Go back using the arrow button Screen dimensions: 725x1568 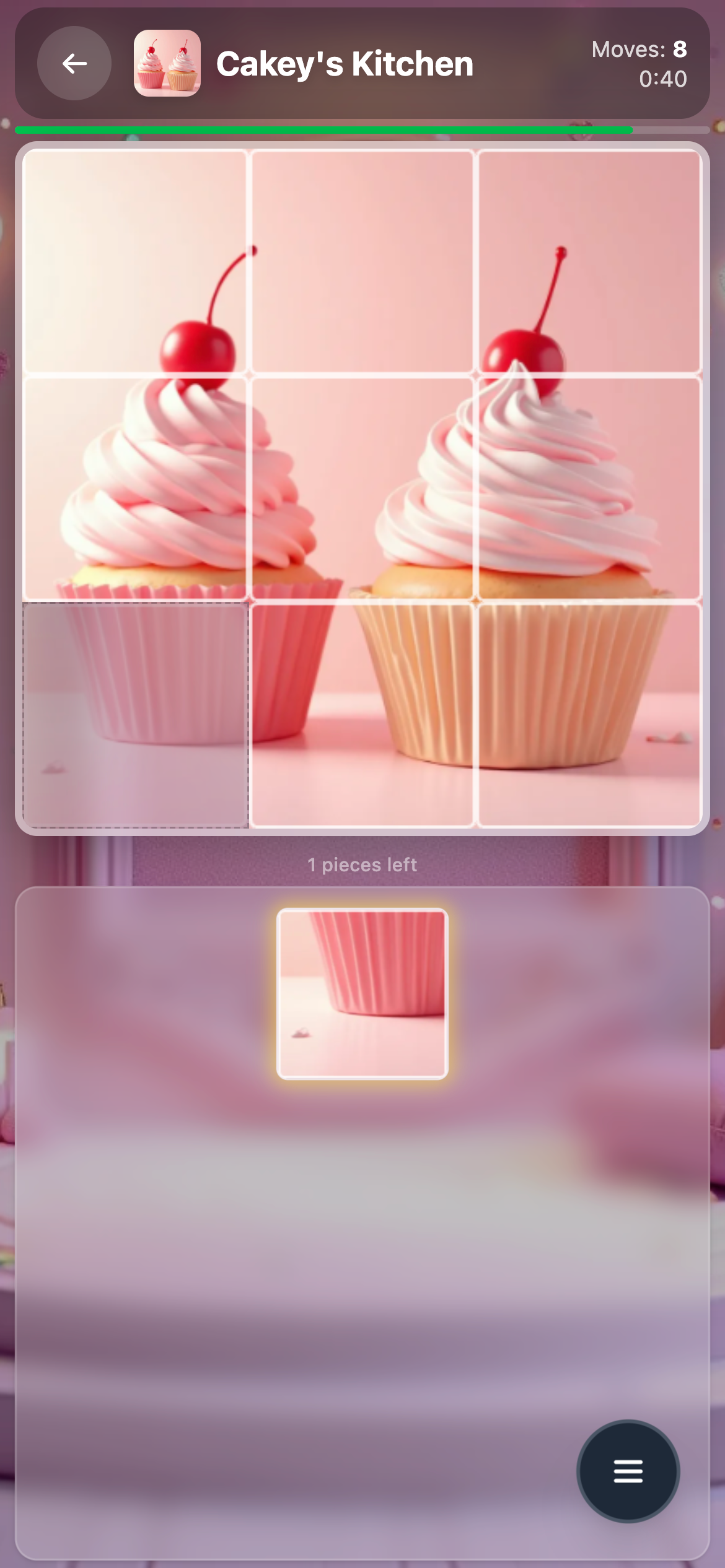(74, 63)
